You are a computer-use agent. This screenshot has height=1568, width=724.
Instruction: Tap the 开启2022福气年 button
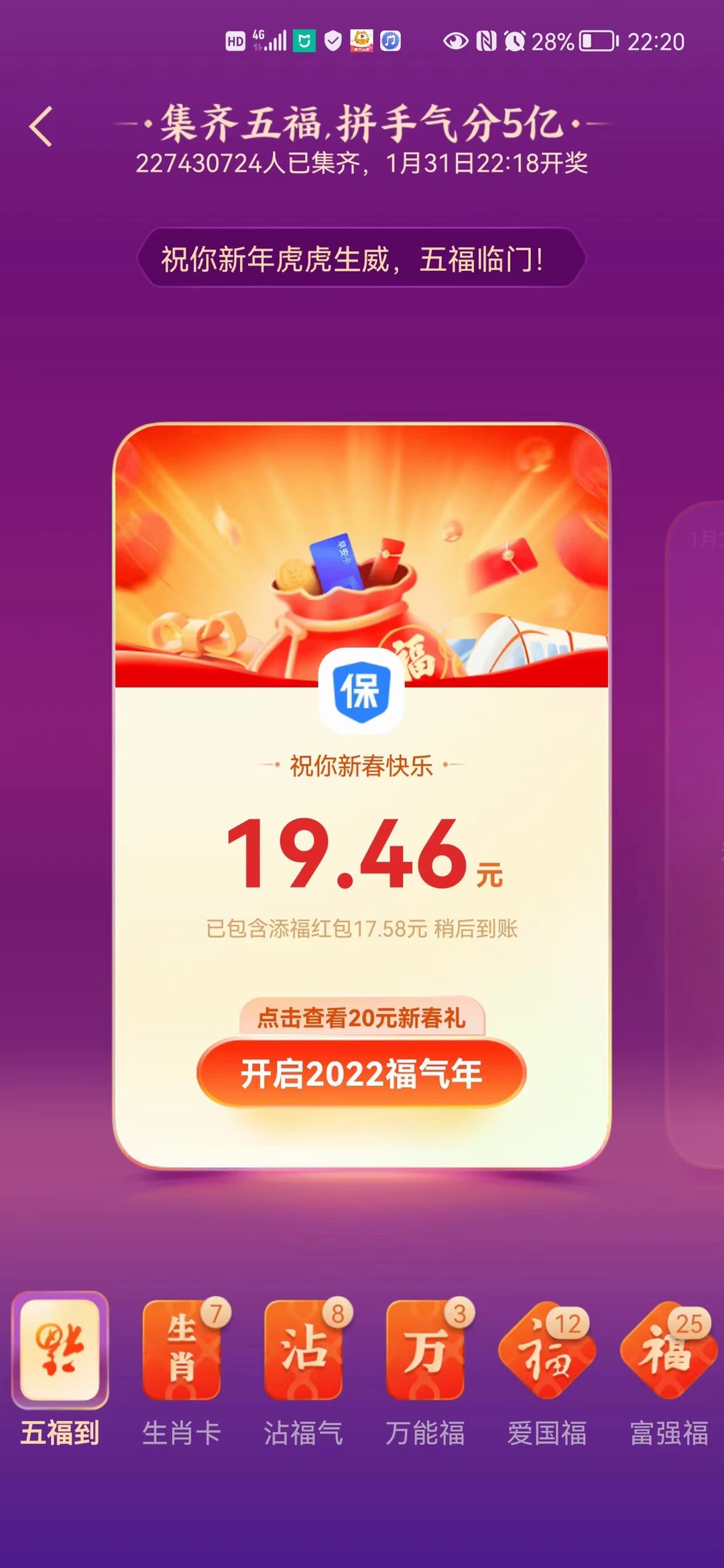361,1074
